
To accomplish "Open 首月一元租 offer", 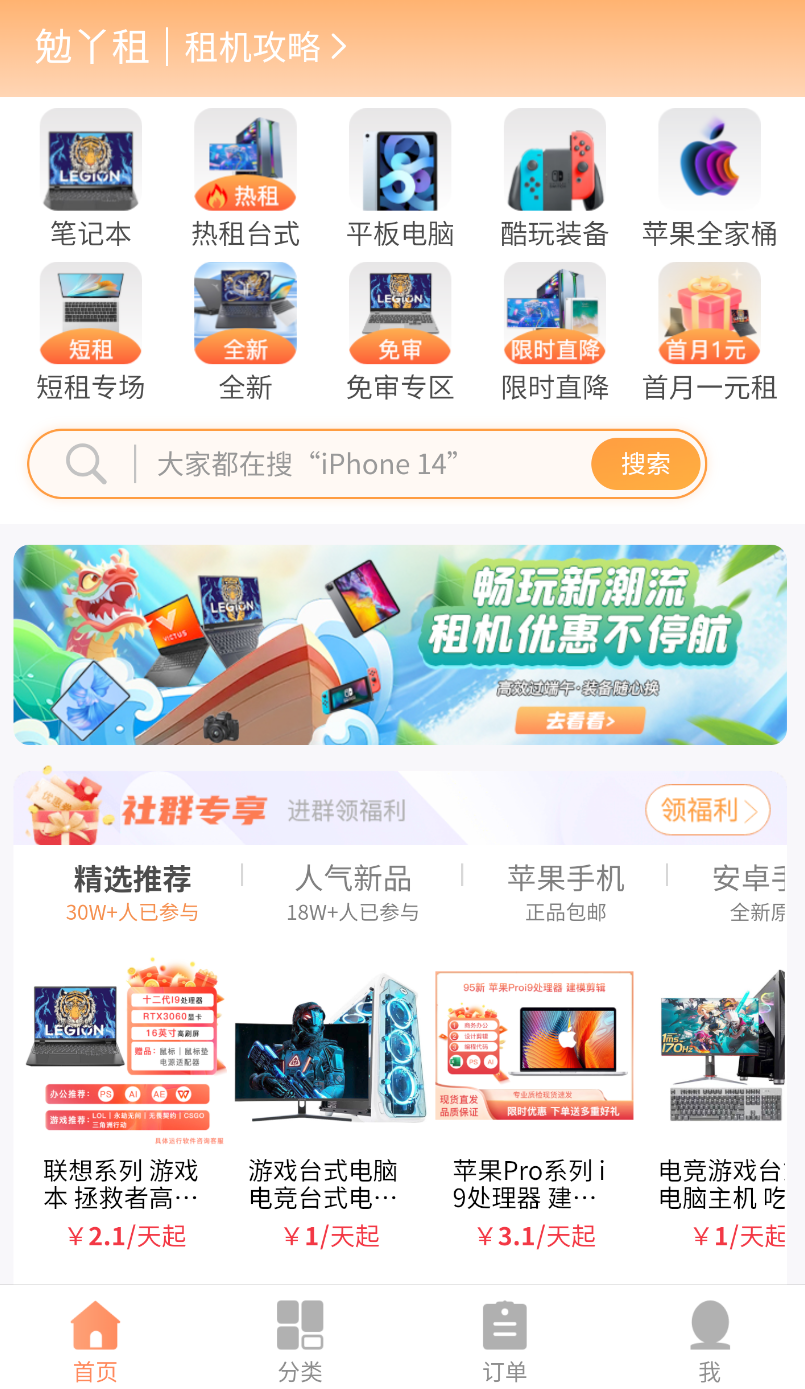I will coord(709,332).
